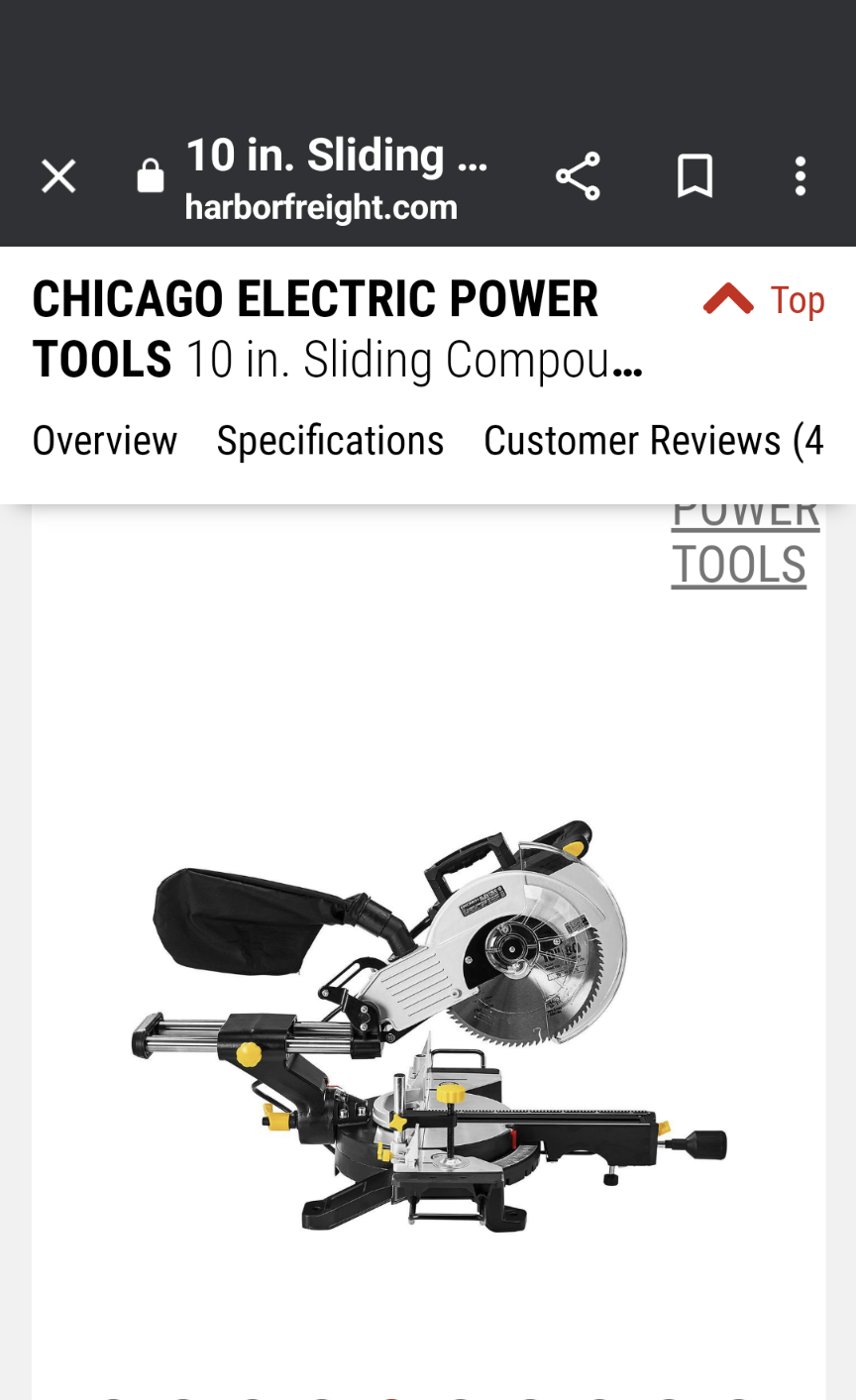Switch to the Overview section
This screenshot has height=1400, width=856.
(105, 441)
